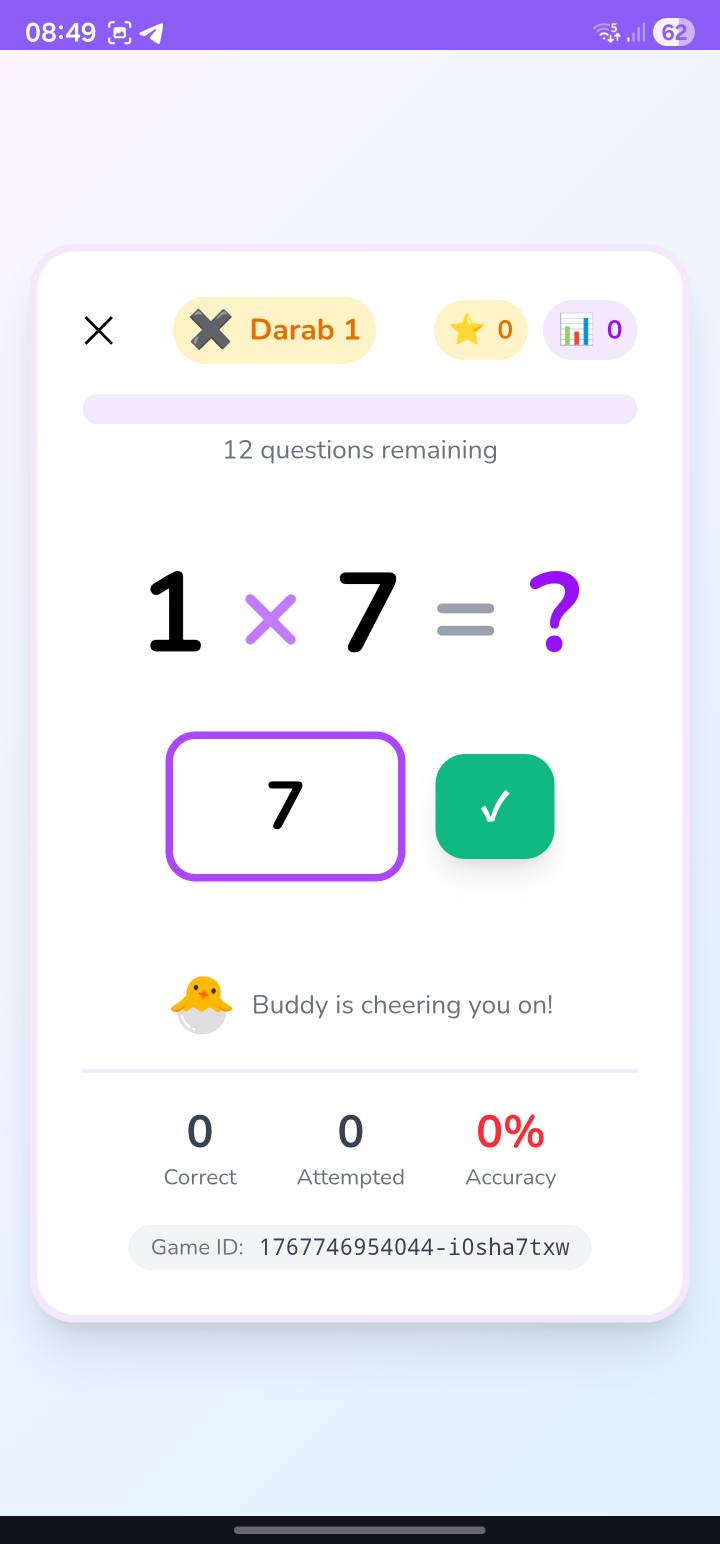Select the answer input showing 7
The height and width of the screenshot is (1544, 720).
coord(285,806)
